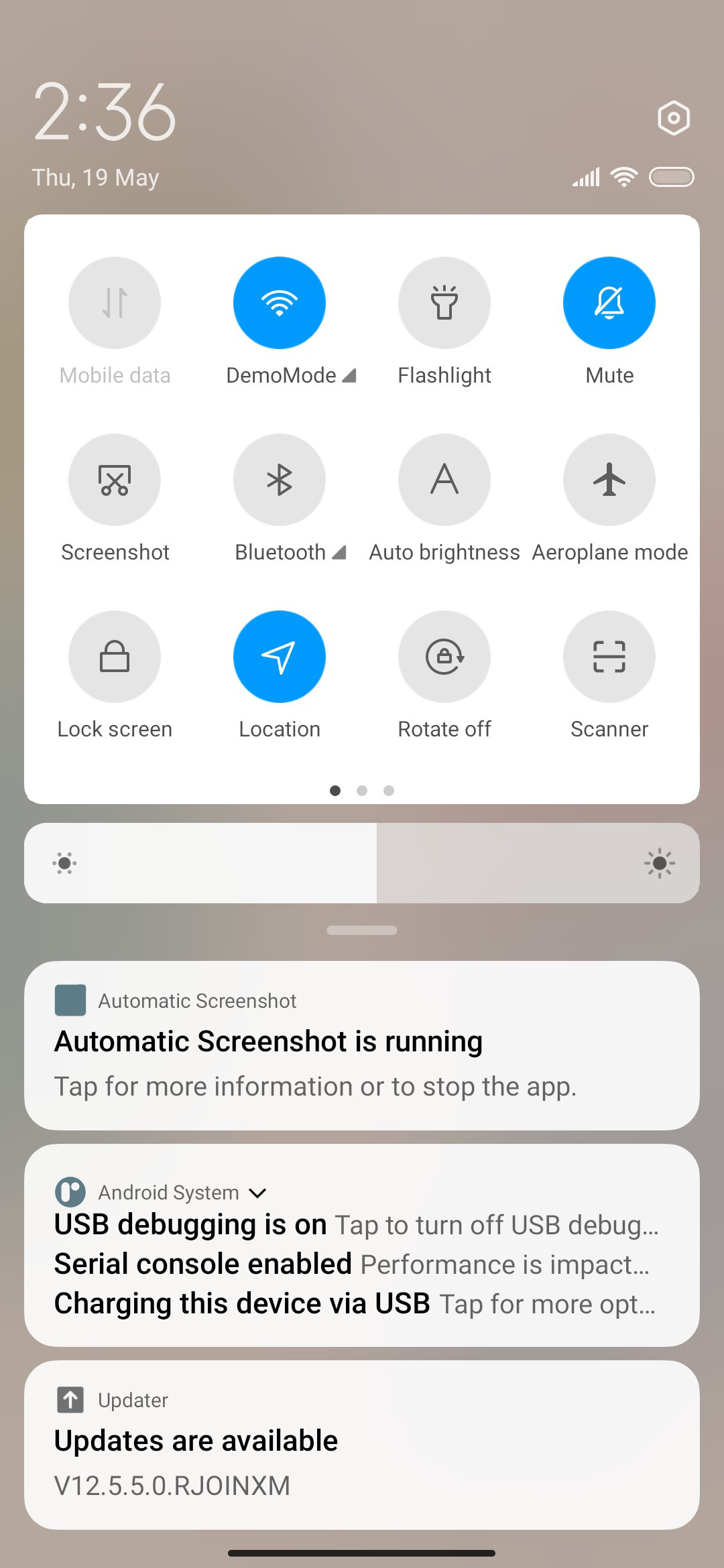Open Charging this device via USB notification
Screen dimensions: 724x1568
tap(355, 1304)
